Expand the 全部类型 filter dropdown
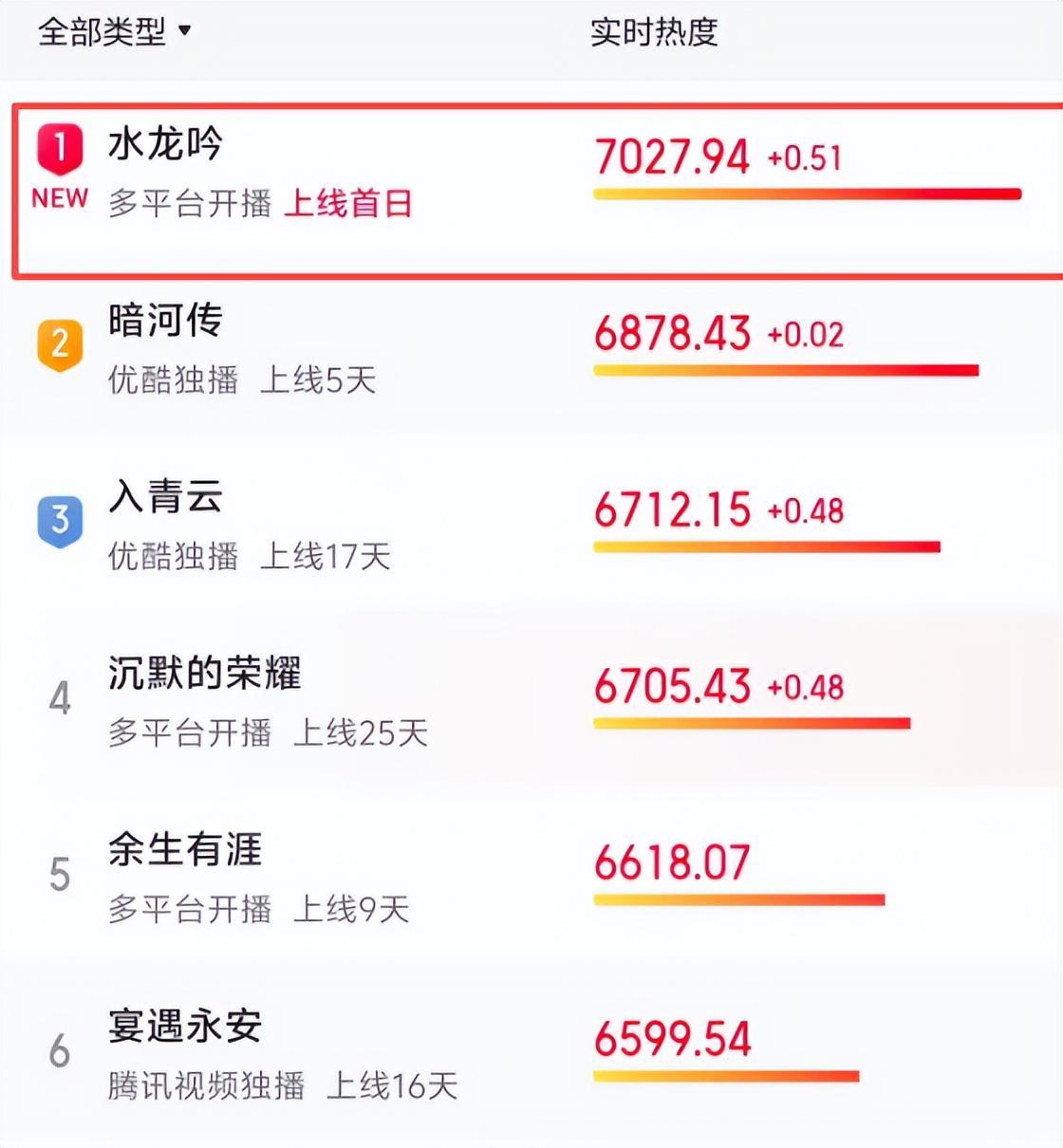Image resolution: width=1063 pixels, height=1148 pixels. (114, 32)
